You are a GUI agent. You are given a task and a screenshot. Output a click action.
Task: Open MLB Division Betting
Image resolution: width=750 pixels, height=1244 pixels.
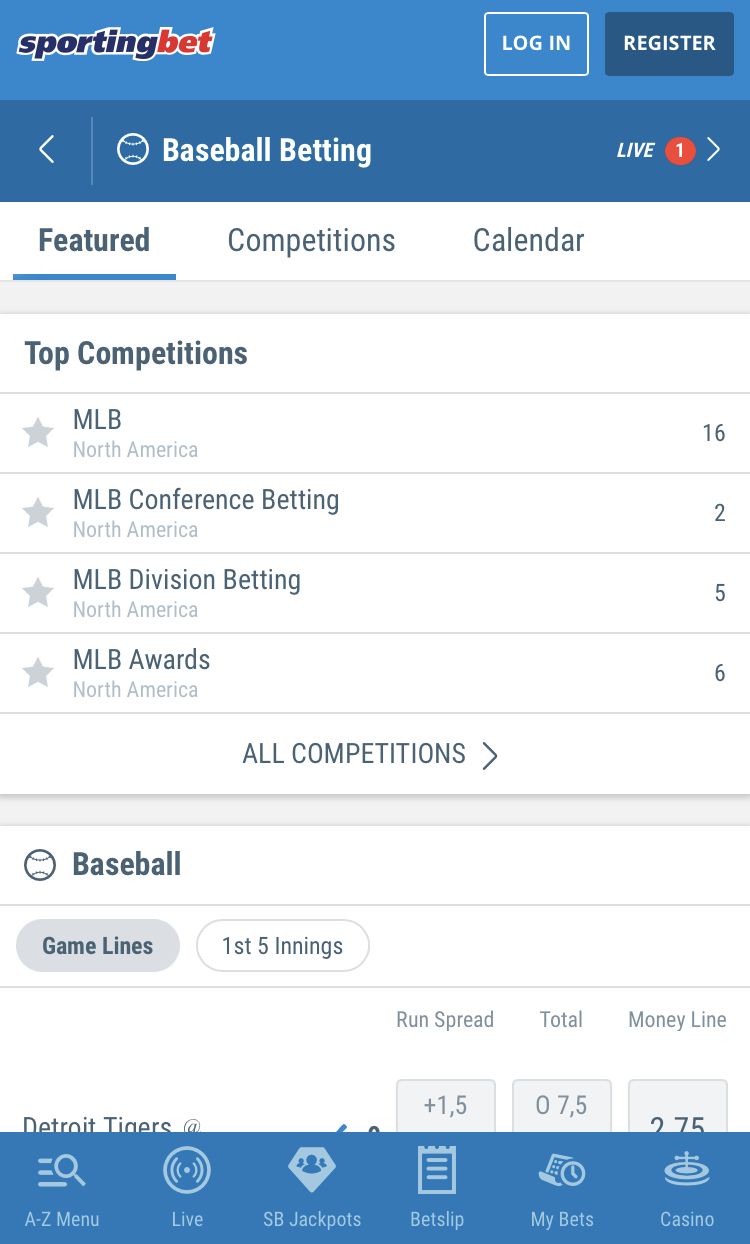coord(375,593)
